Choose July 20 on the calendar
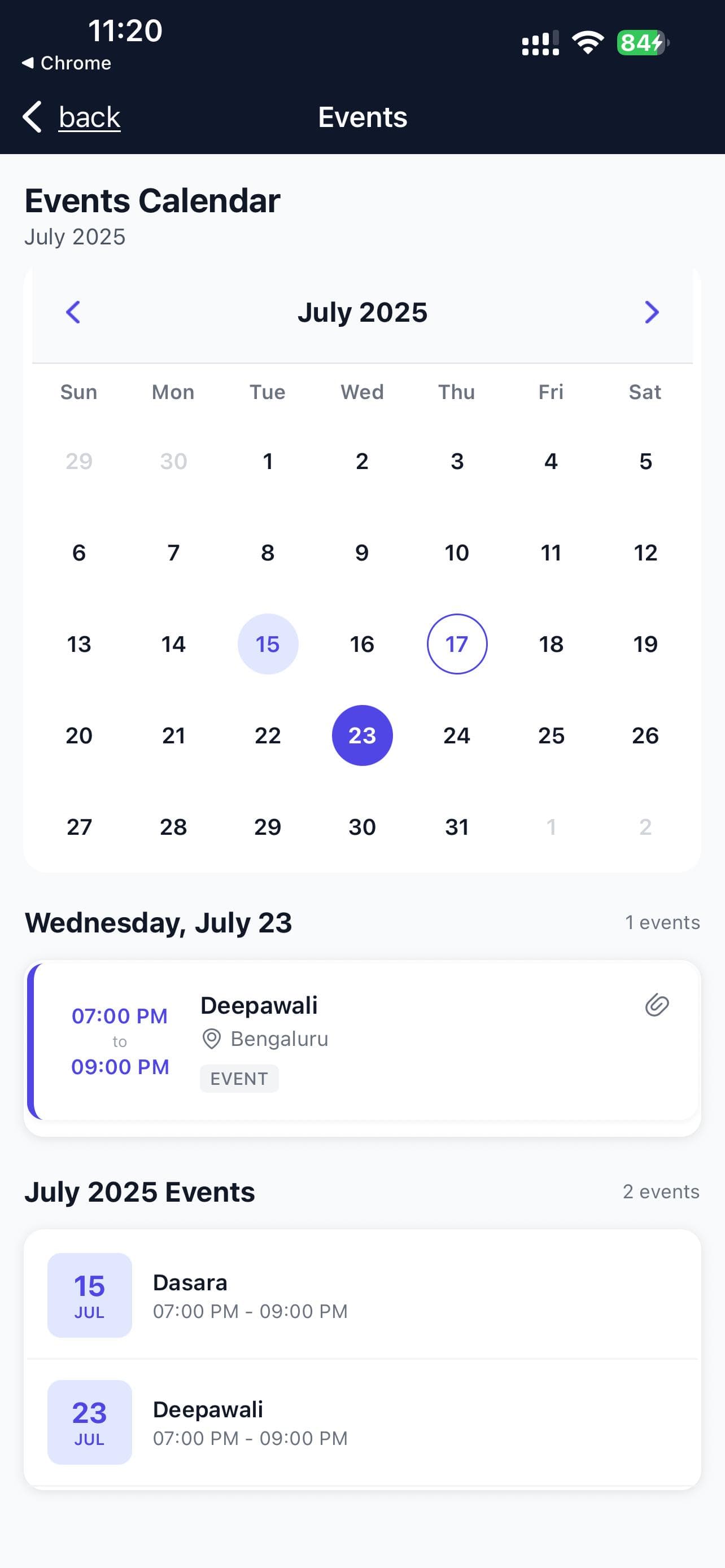This screenshot has height=1568, width=725. (79, 735)
